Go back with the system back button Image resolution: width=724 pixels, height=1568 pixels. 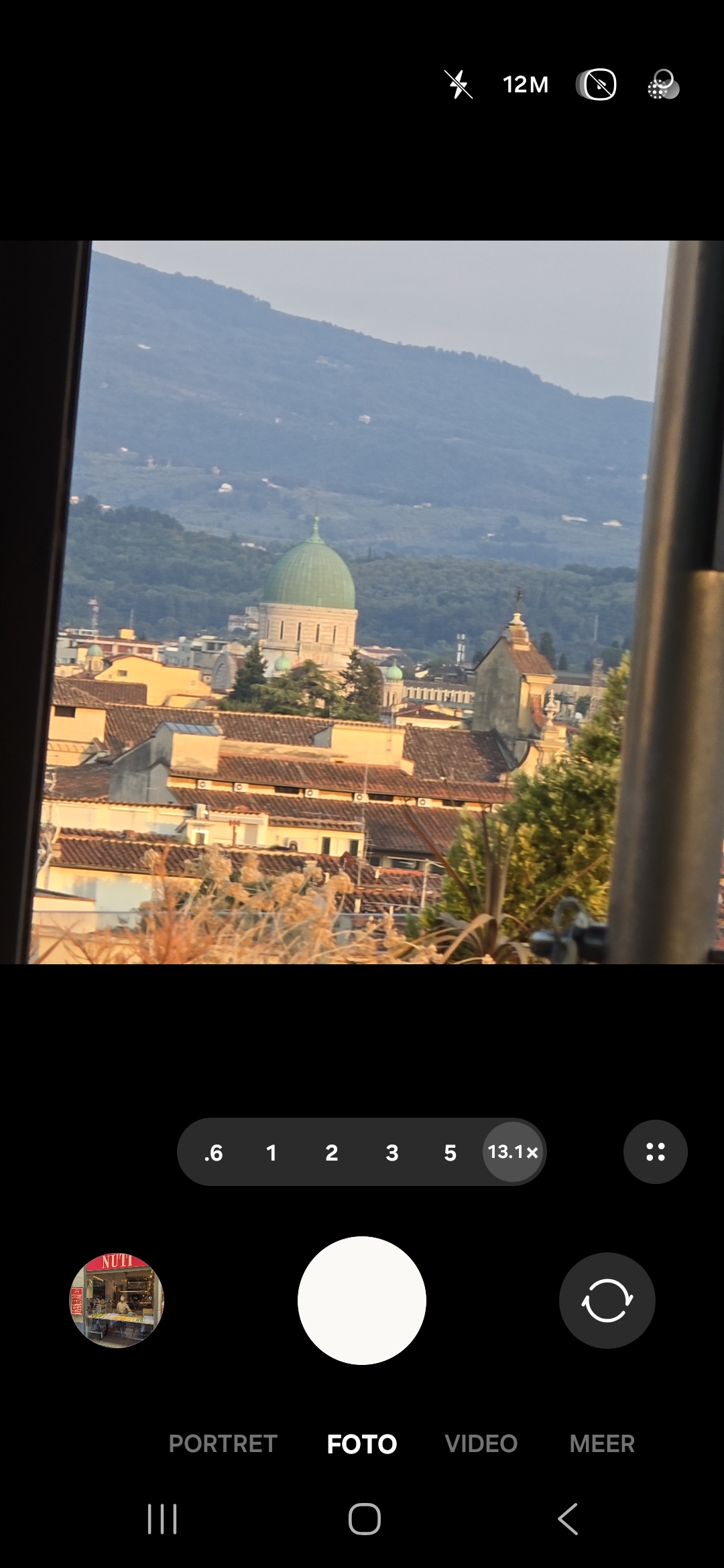(568, 1519)
